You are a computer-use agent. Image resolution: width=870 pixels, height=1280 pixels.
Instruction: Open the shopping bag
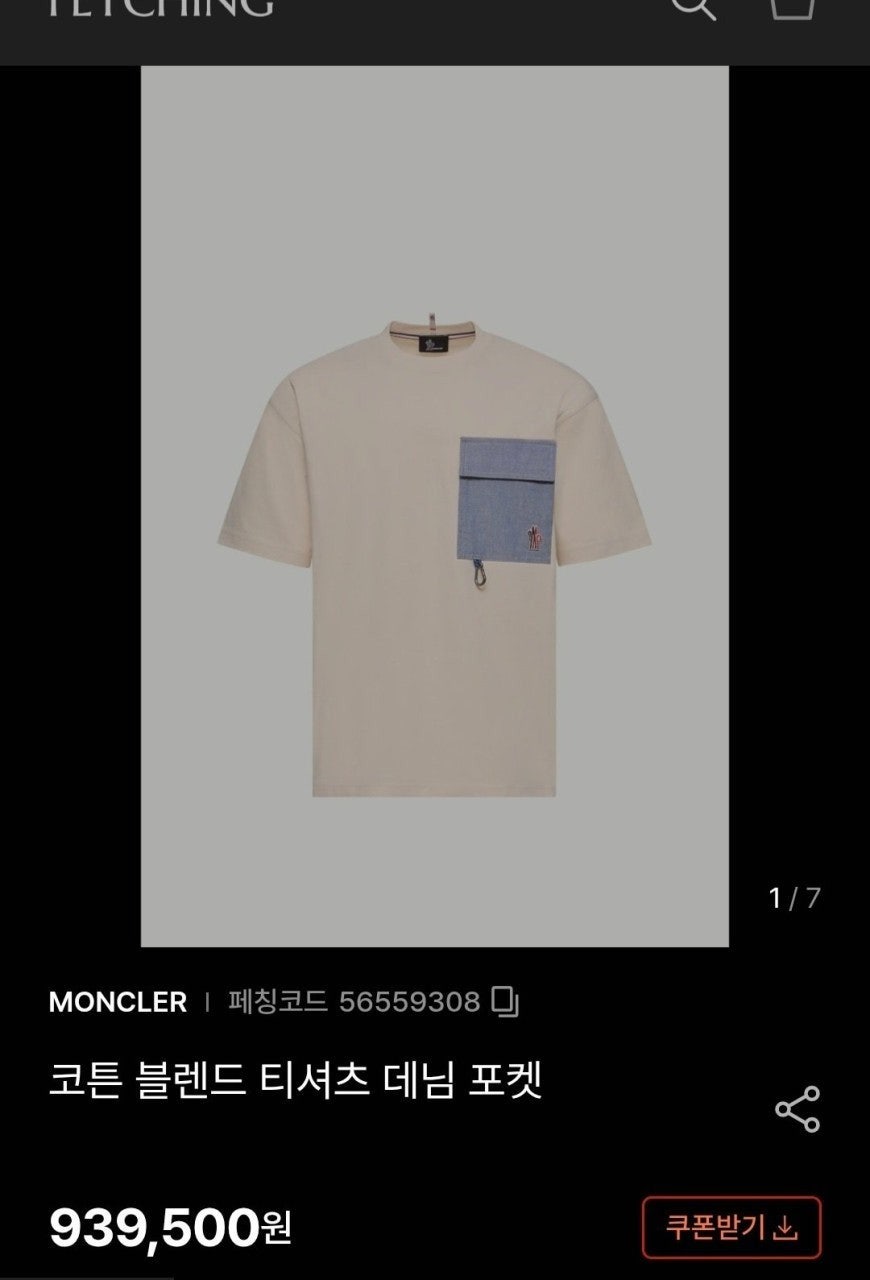coord(791,6)
